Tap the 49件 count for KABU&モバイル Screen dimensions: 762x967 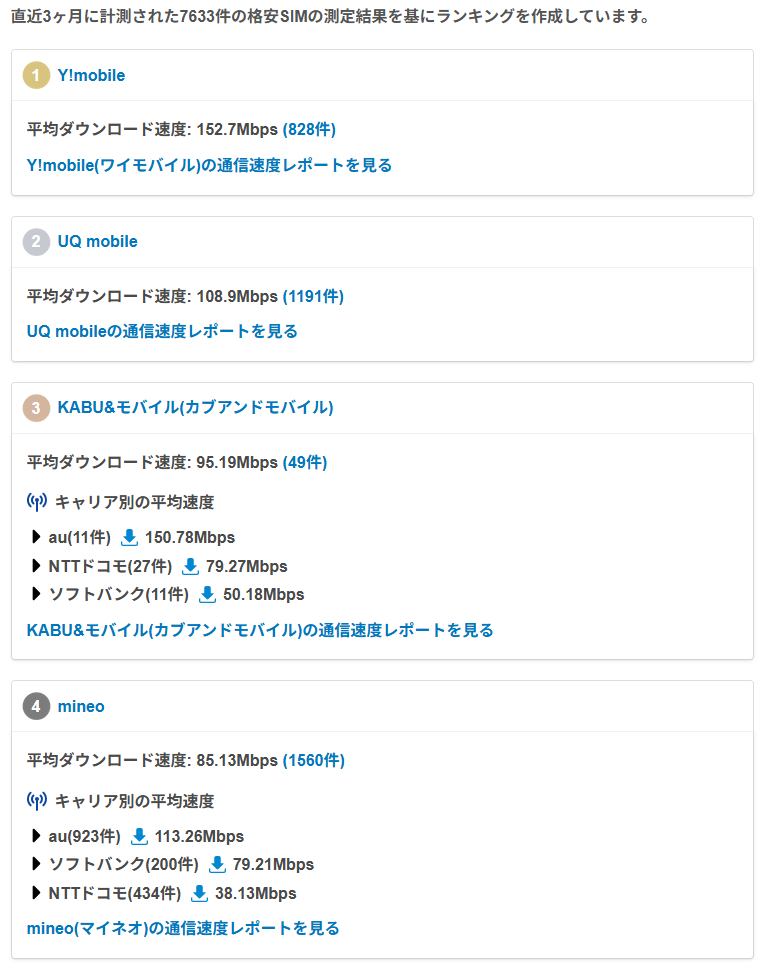coord(304,462)
